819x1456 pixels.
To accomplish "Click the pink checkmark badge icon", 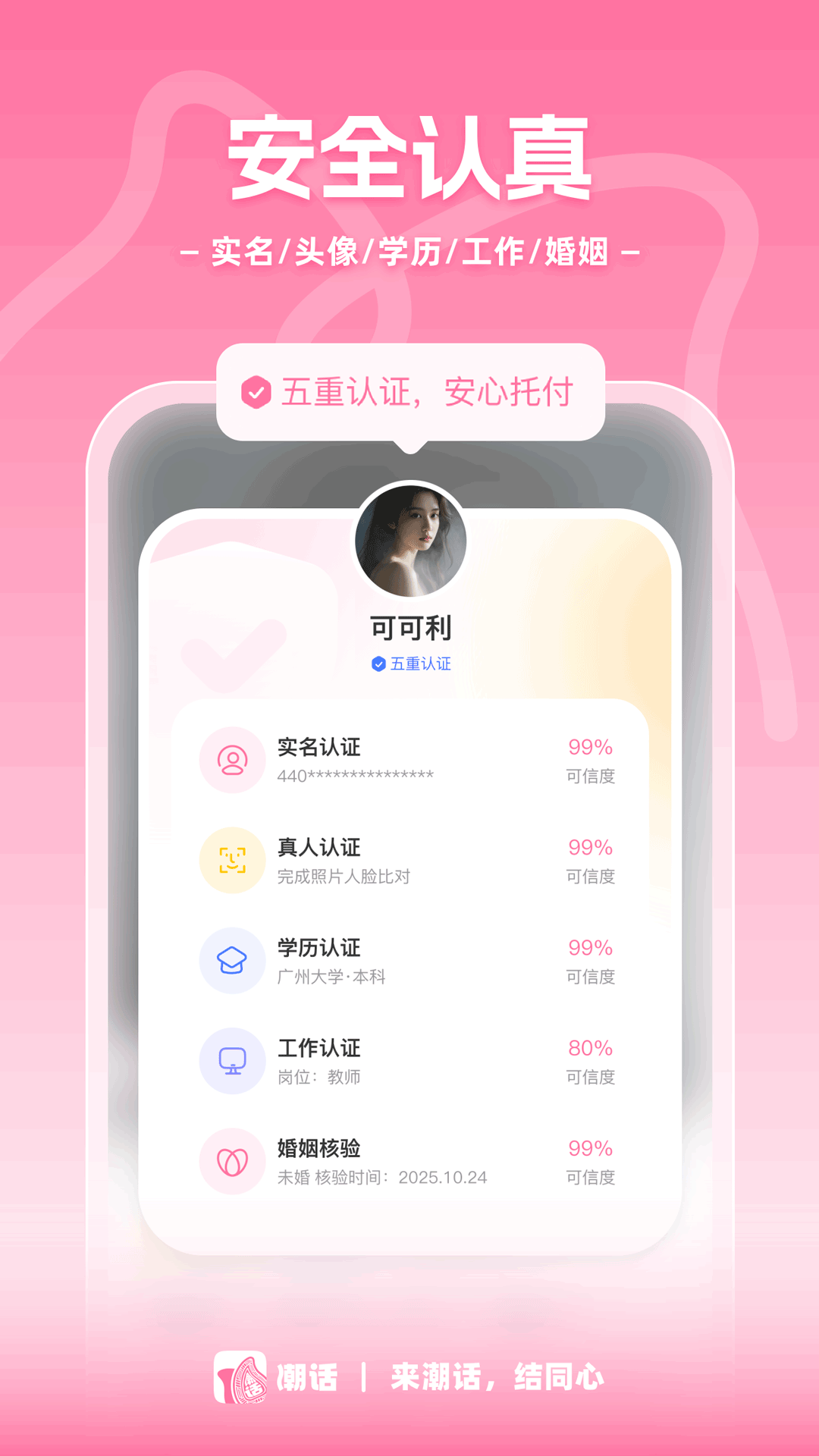I will click(x=256, y=391).
